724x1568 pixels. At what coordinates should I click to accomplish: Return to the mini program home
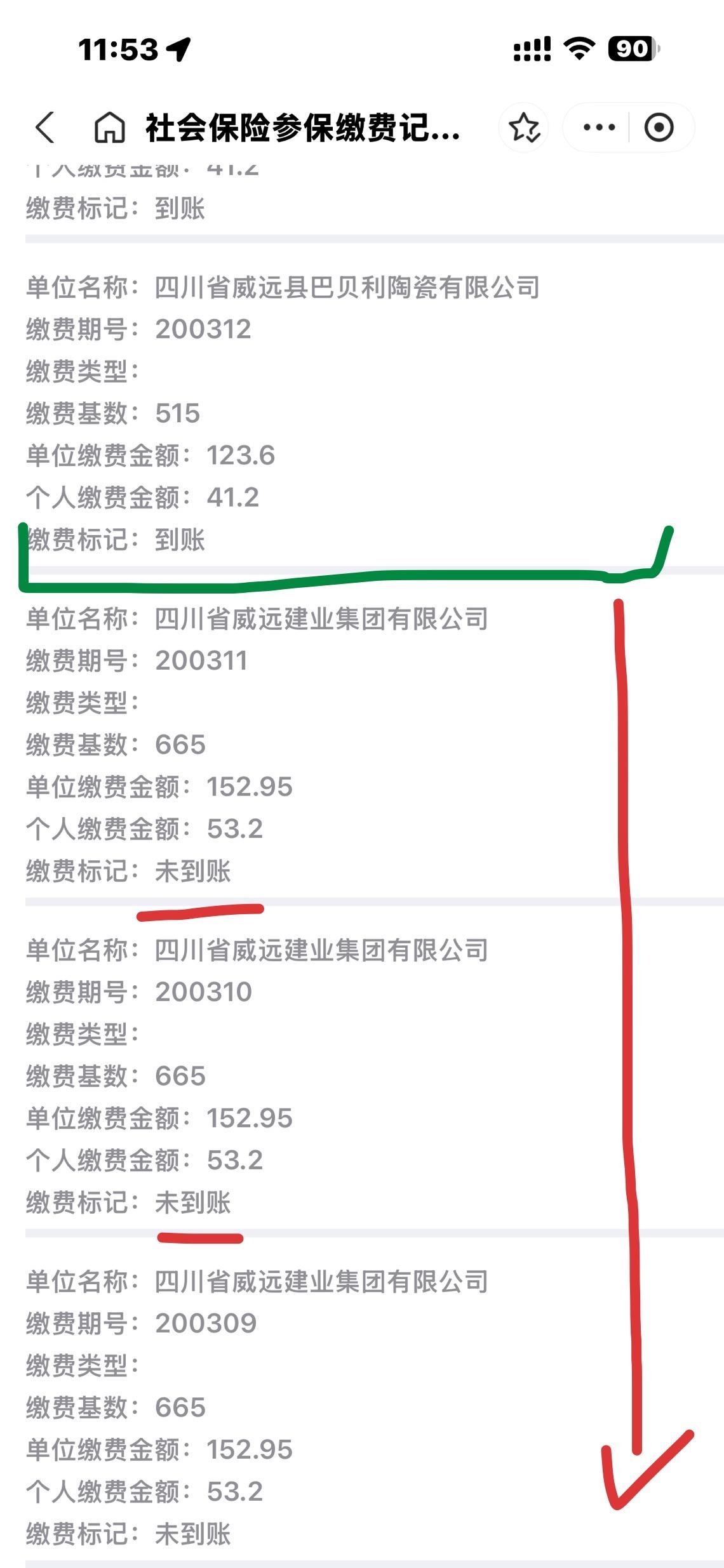click(x=110, y=127)
